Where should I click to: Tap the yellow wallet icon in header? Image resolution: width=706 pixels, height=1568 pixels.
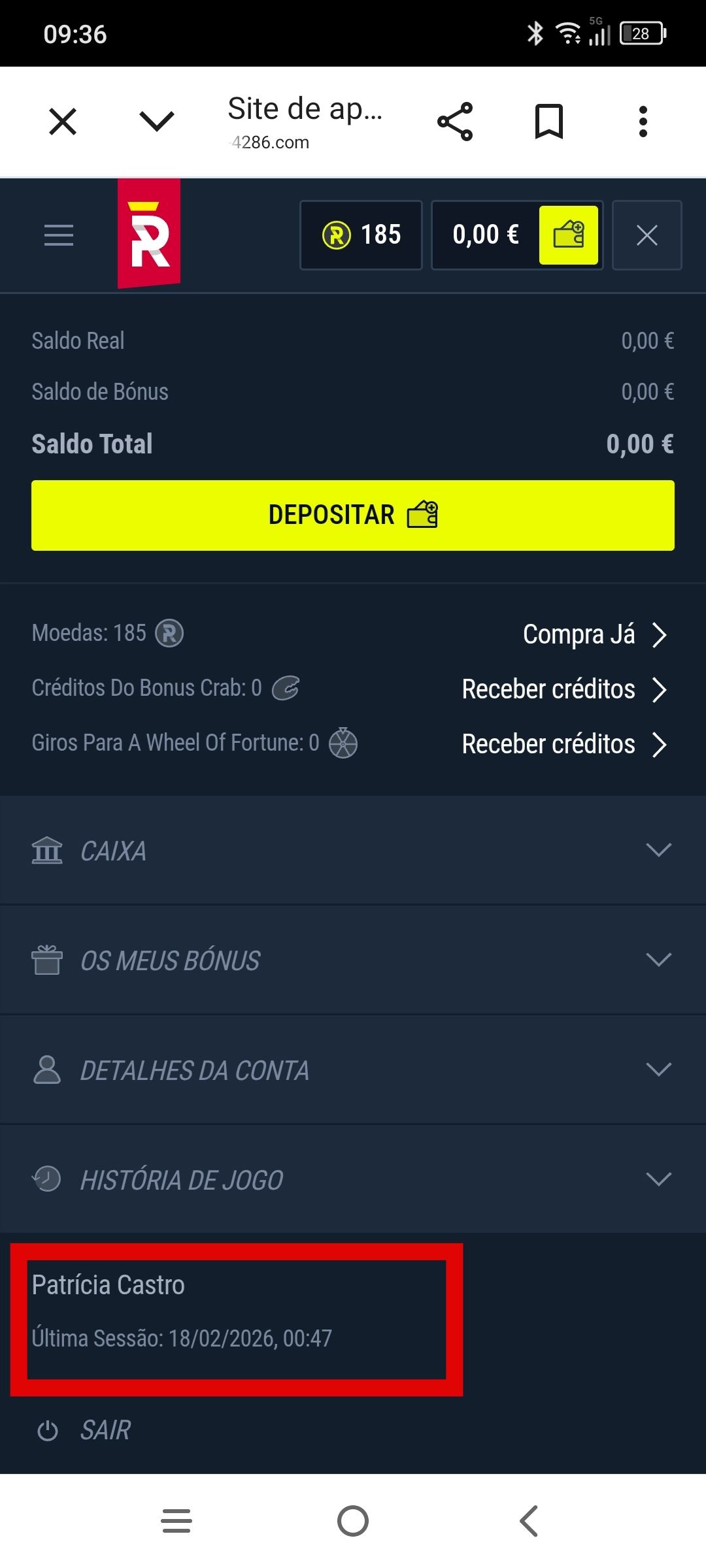pos(568,235)
